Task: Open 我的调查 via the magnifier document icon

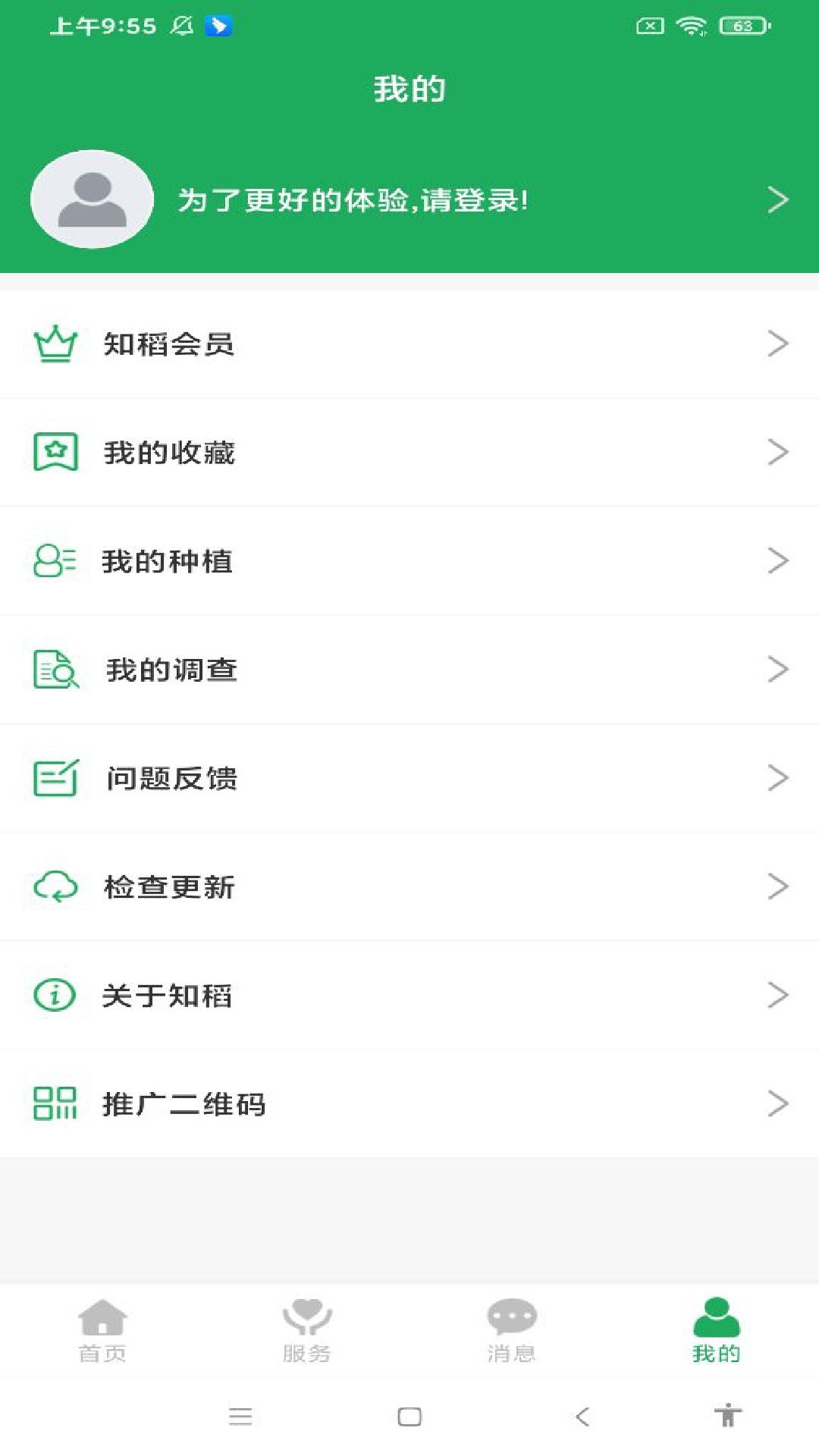Action: pos(55,670)
